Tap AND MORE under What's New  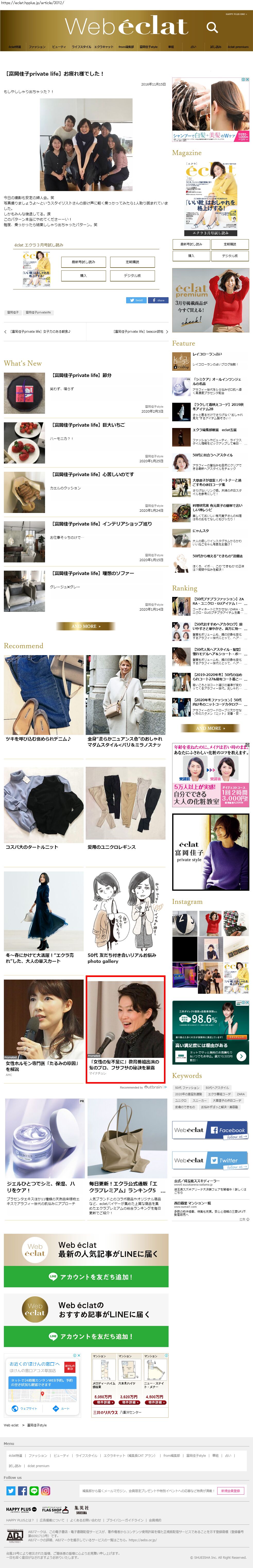coord(84,626)
